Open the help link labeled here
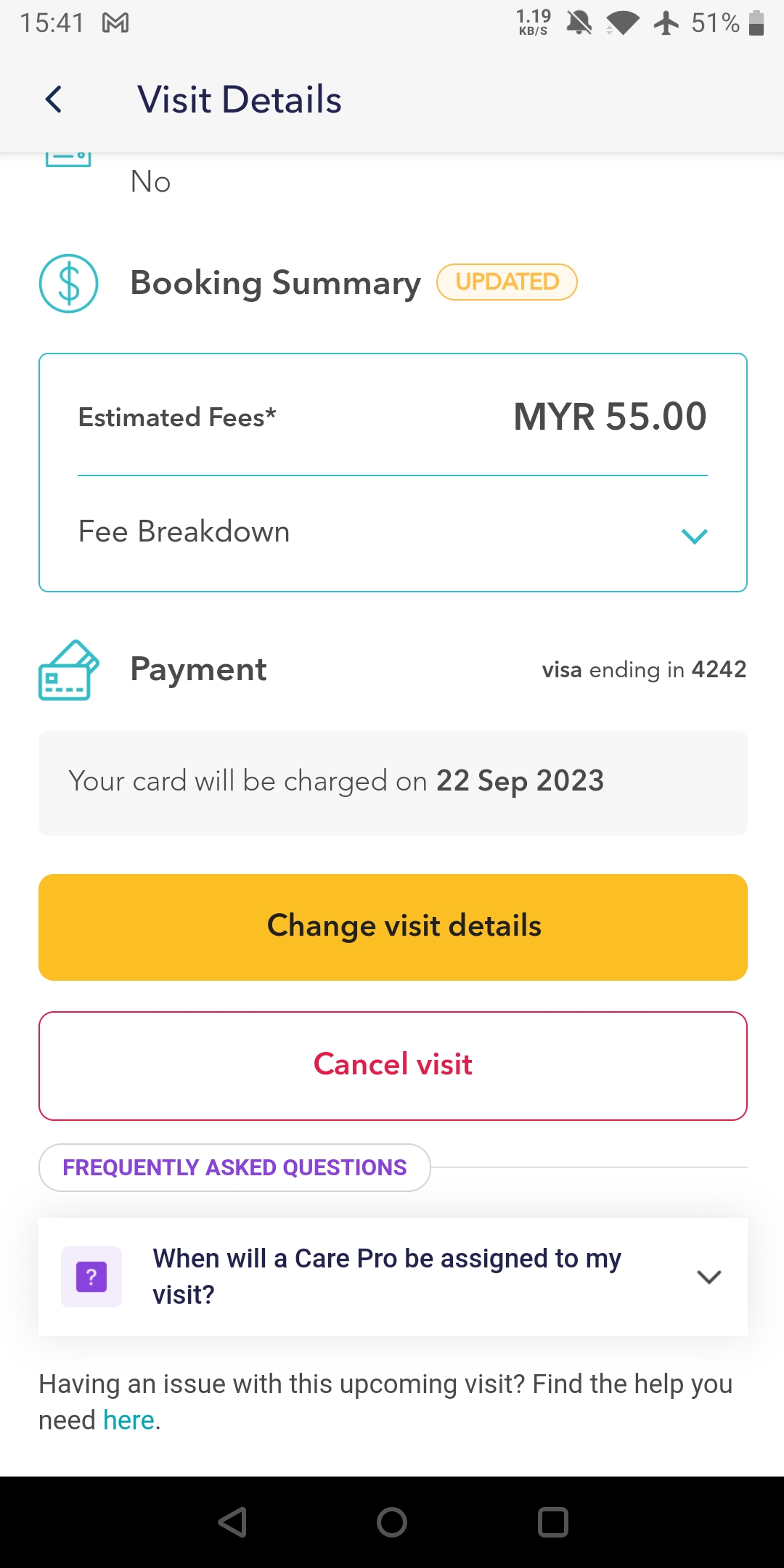This screenshot has width=784, height=1568. click(128, 1421)
